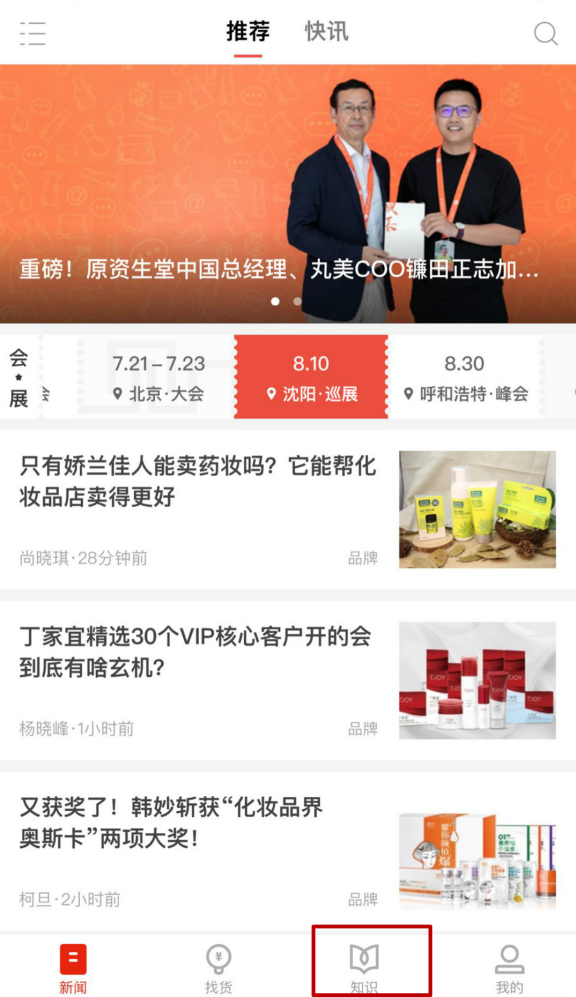
Task: Switch to the 新闻 bottom tab
Action: point(72,968)
